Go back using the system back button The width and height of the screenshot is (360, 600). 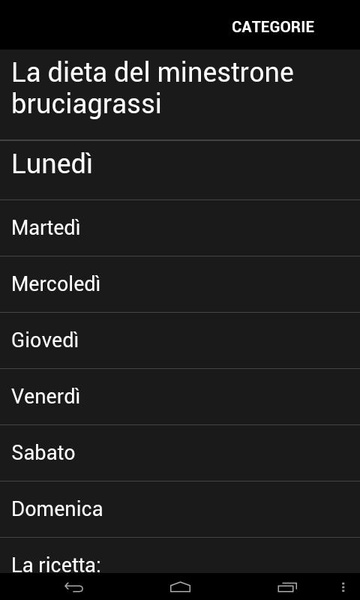74,587
